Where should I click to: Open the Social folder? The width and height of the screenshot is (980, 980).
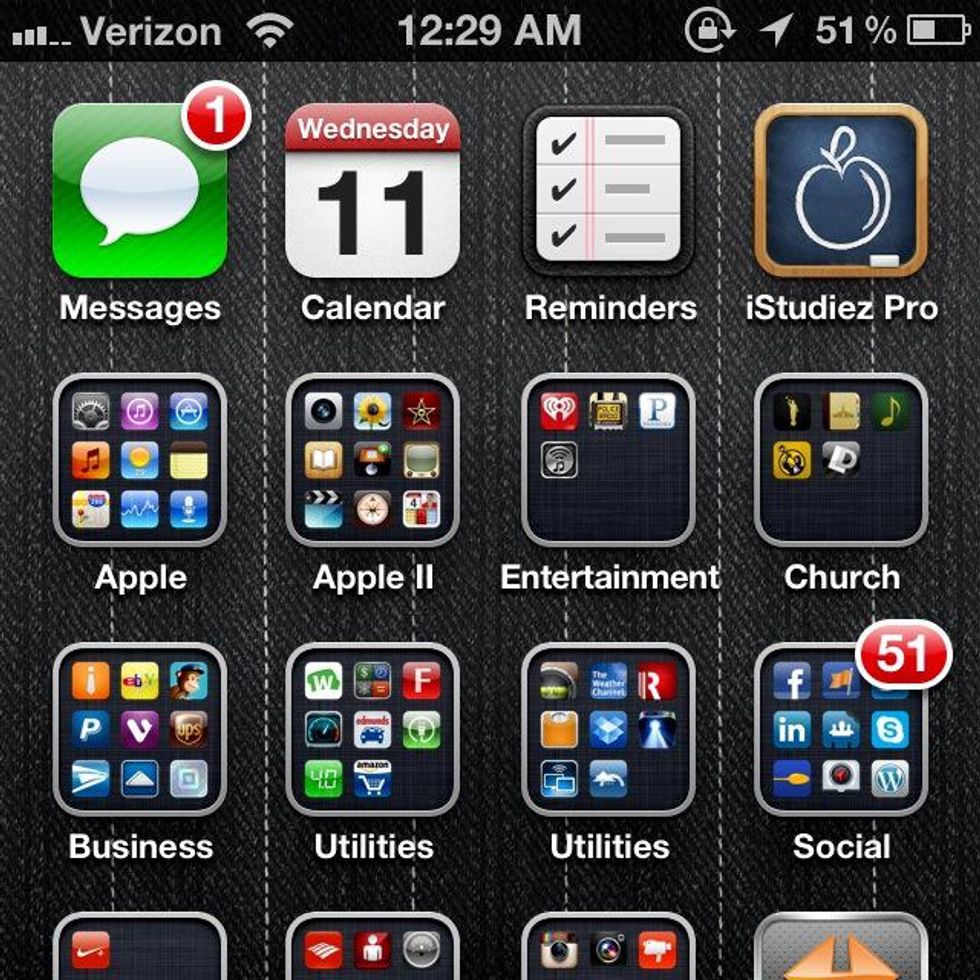click(x=841, y=728)
